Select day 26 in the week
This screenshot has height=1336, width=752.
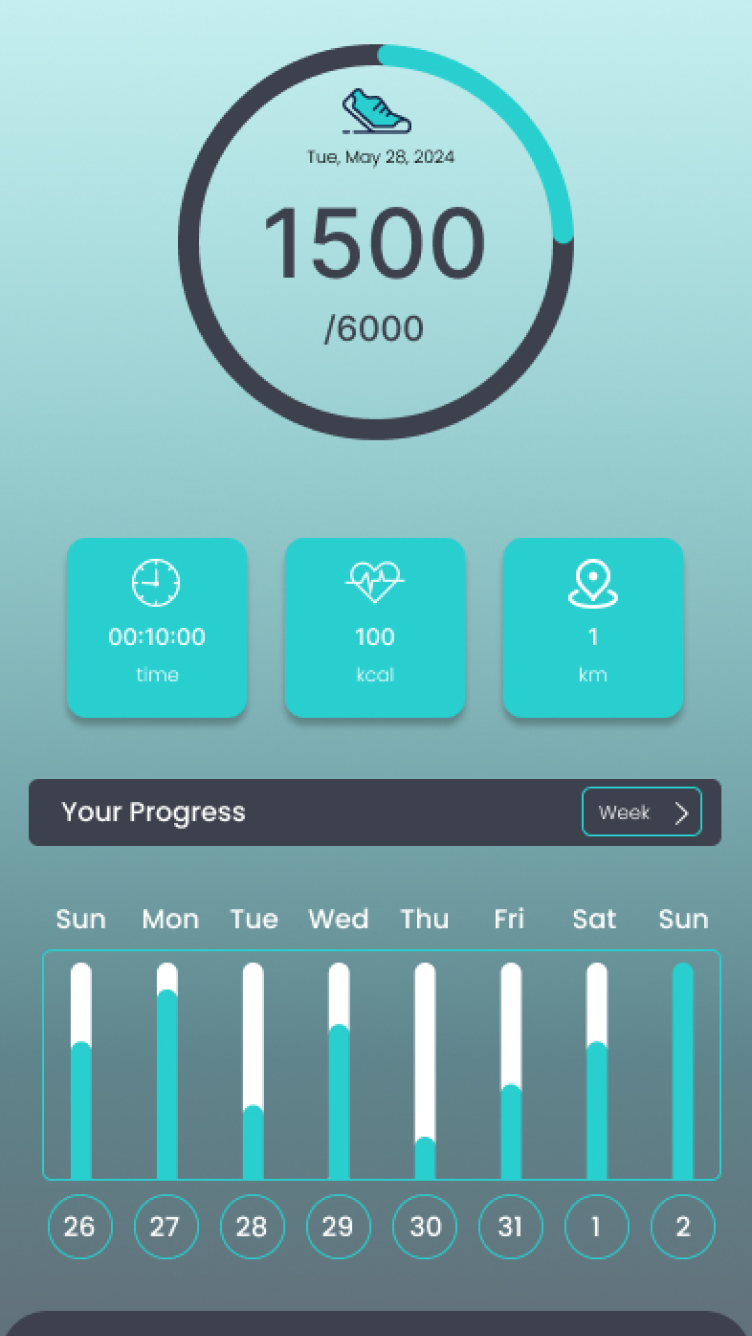[x=80, y=1226]
